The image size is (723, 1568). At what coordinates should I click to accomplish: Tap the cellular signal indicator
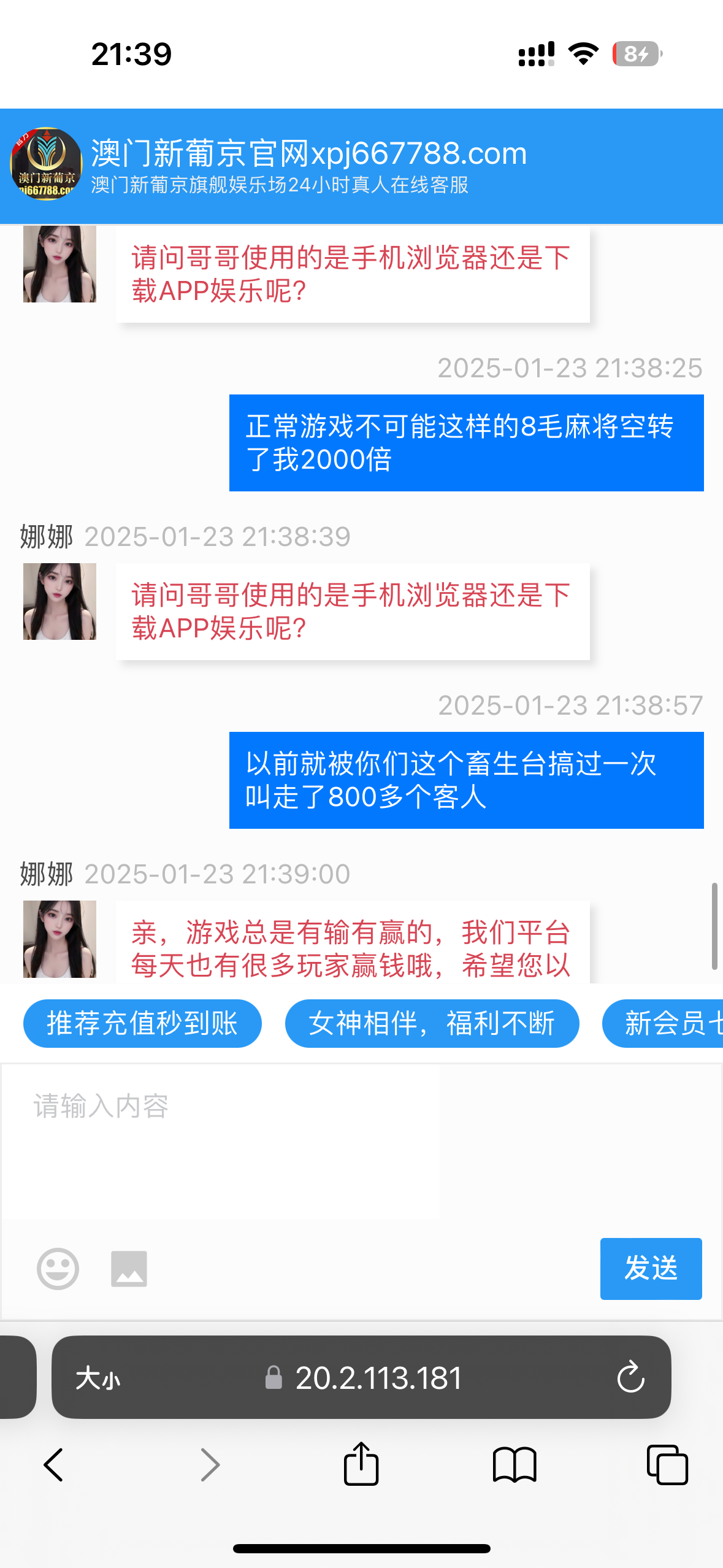[x=535, y=54]
